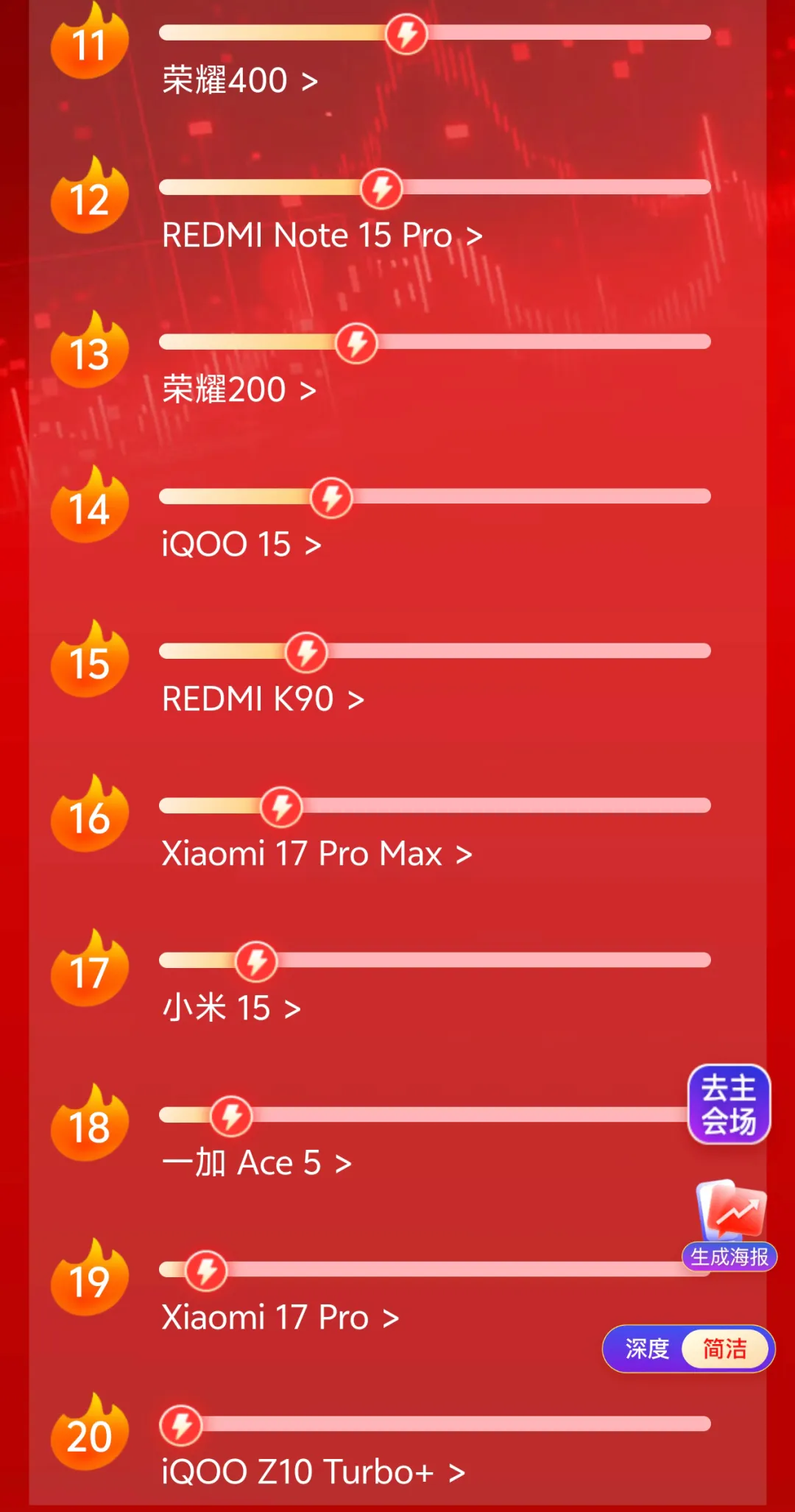Viewport: 795px width, 1512px height.
Task: Select the 简洁 view mode
Action: point(725,1349)
